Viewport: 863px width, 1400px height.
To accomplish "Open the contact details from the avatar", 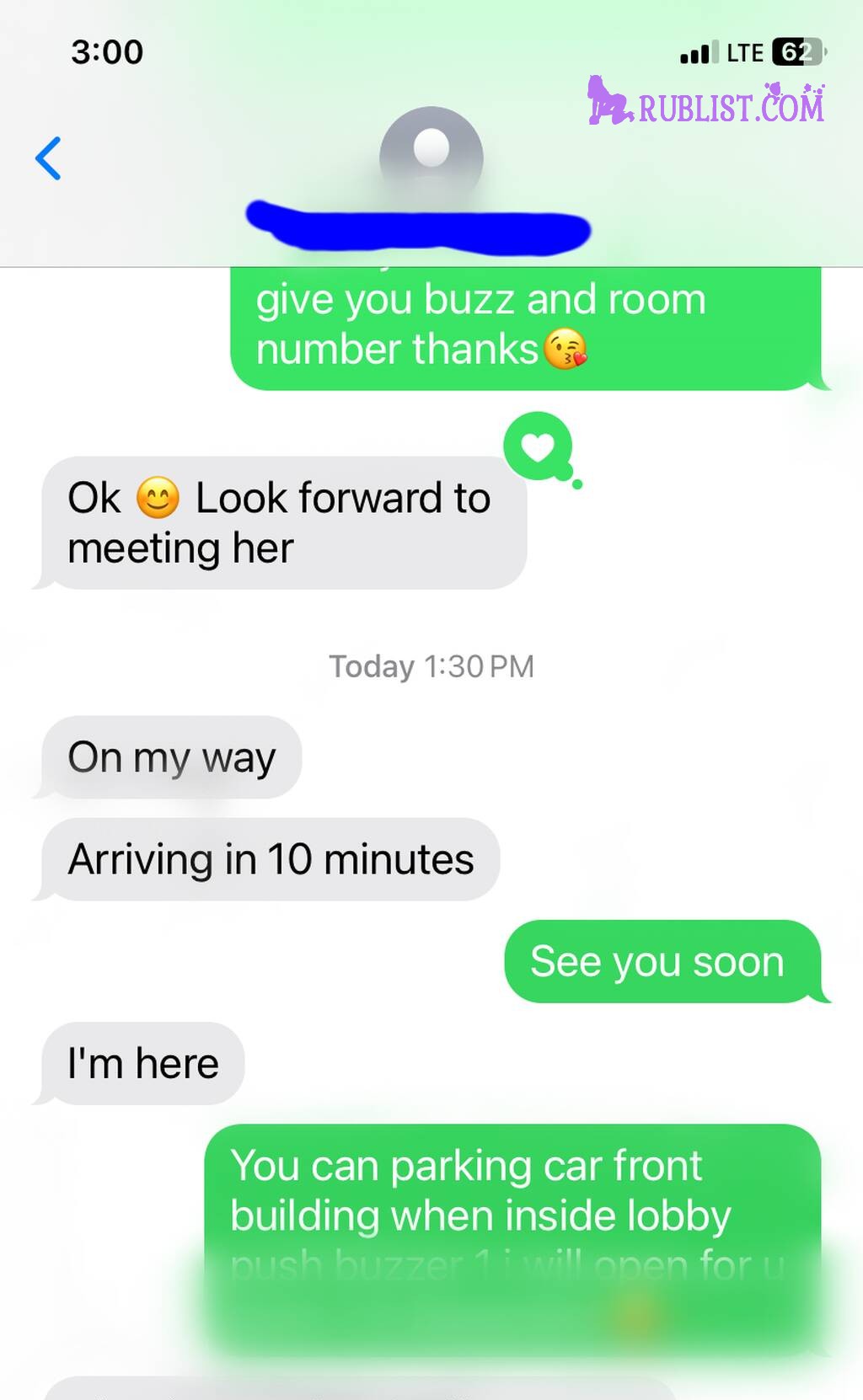I will pyautogui.click(x=431, y=156).
